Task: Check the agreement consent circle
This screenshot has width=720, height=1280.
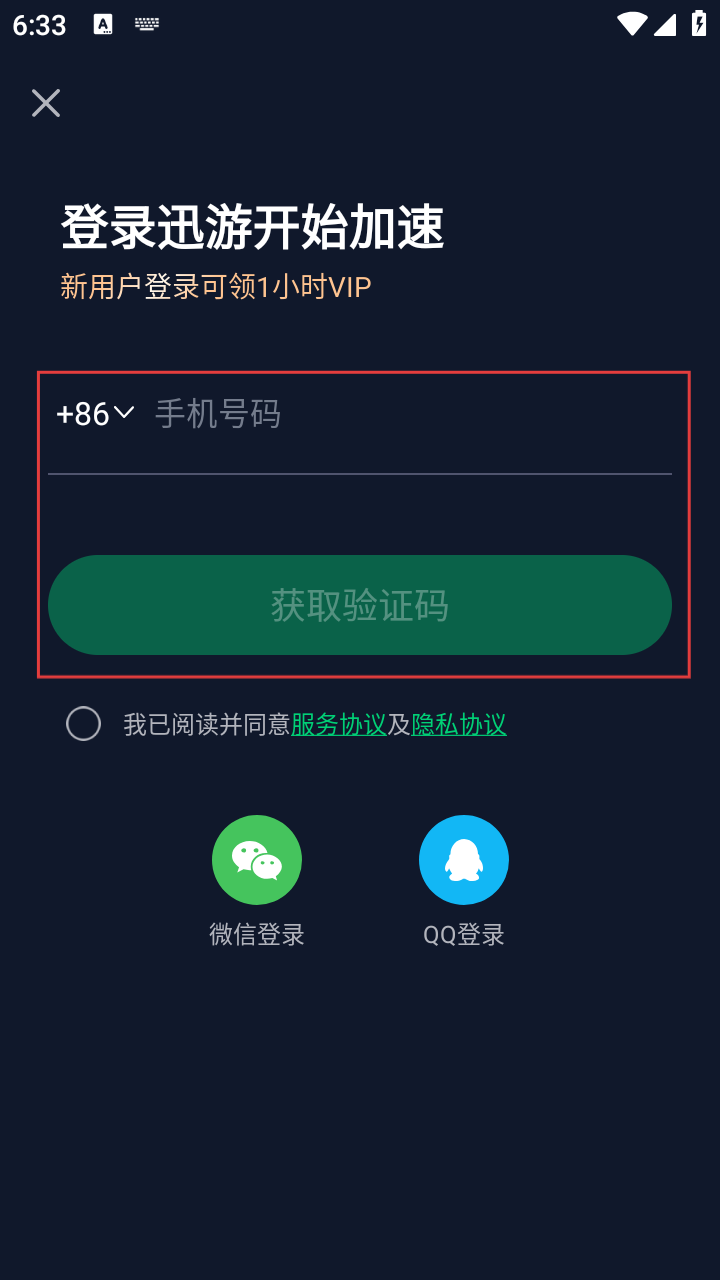Action: click(x=83, y=724)
